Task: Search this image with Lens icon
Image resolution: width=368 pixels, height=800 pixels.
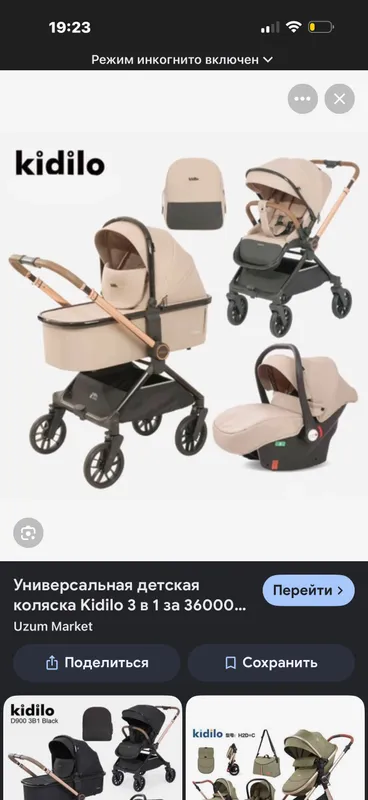Action: pyautogui.click(x=28, y=533)
